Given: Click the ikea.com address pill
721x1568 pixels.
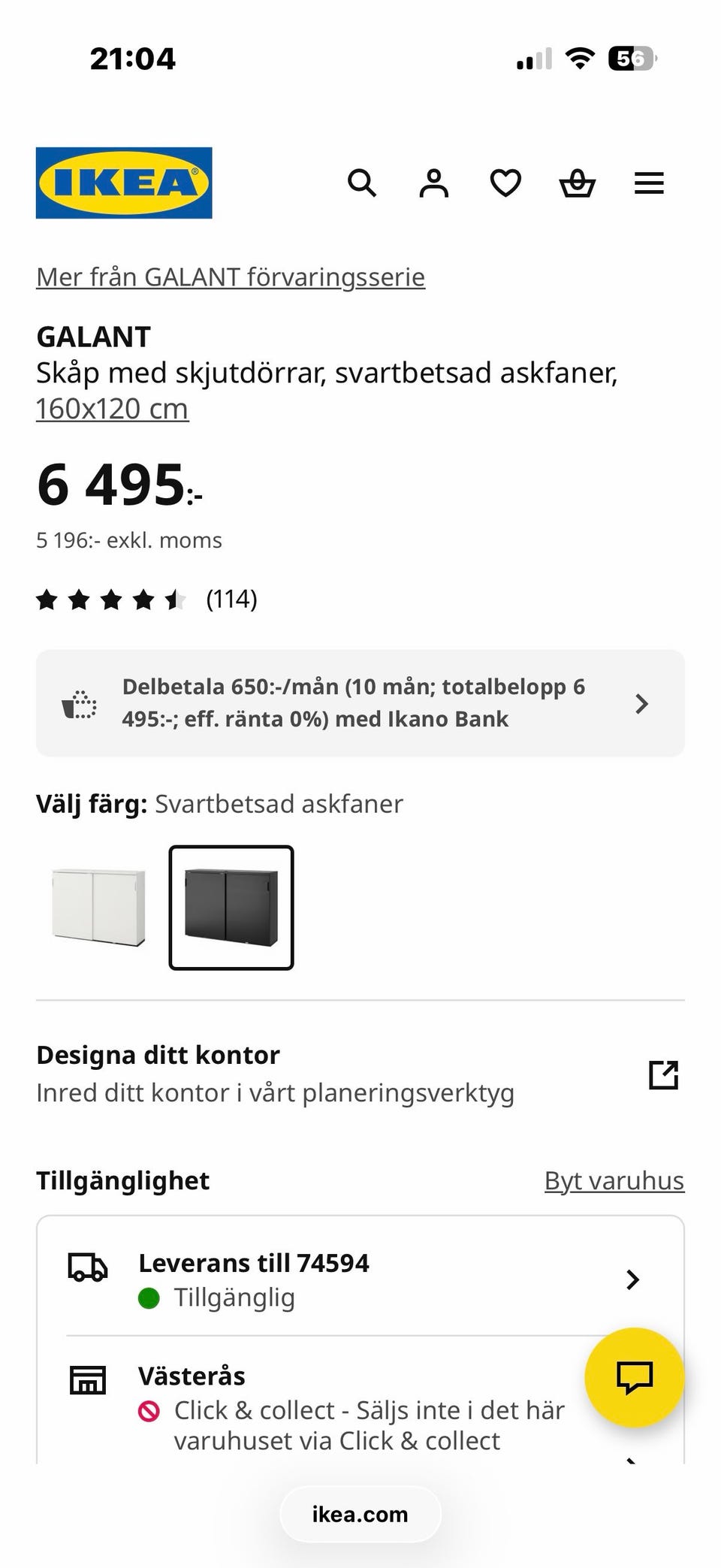Looking at the screenshot, I should (360, 1514).
